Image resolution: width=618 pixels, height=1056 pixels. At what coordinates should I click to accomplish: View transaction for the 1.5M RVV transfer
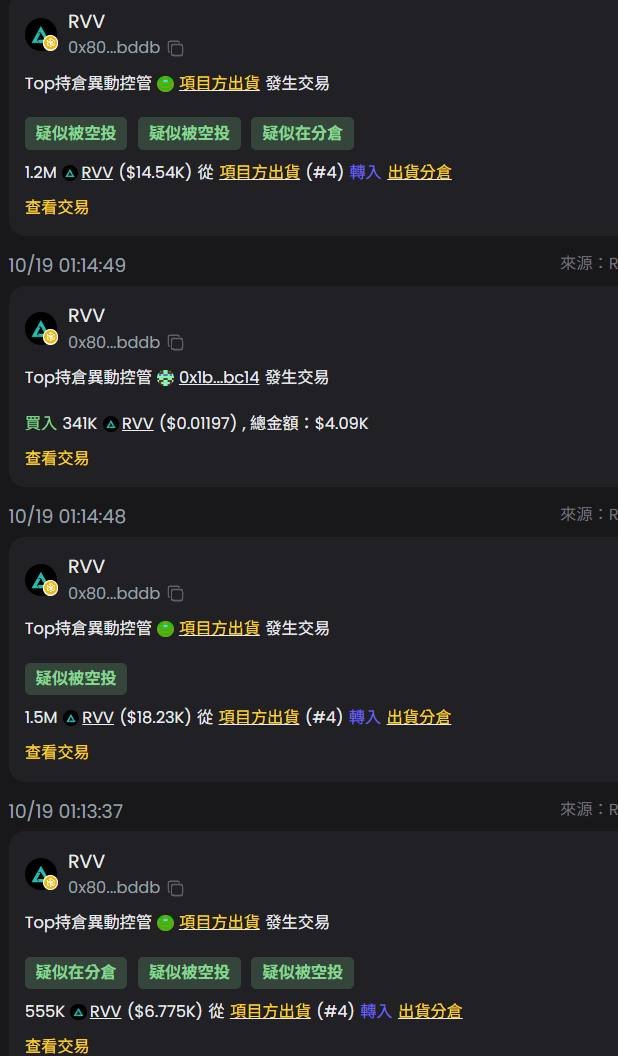coord(57,752)
